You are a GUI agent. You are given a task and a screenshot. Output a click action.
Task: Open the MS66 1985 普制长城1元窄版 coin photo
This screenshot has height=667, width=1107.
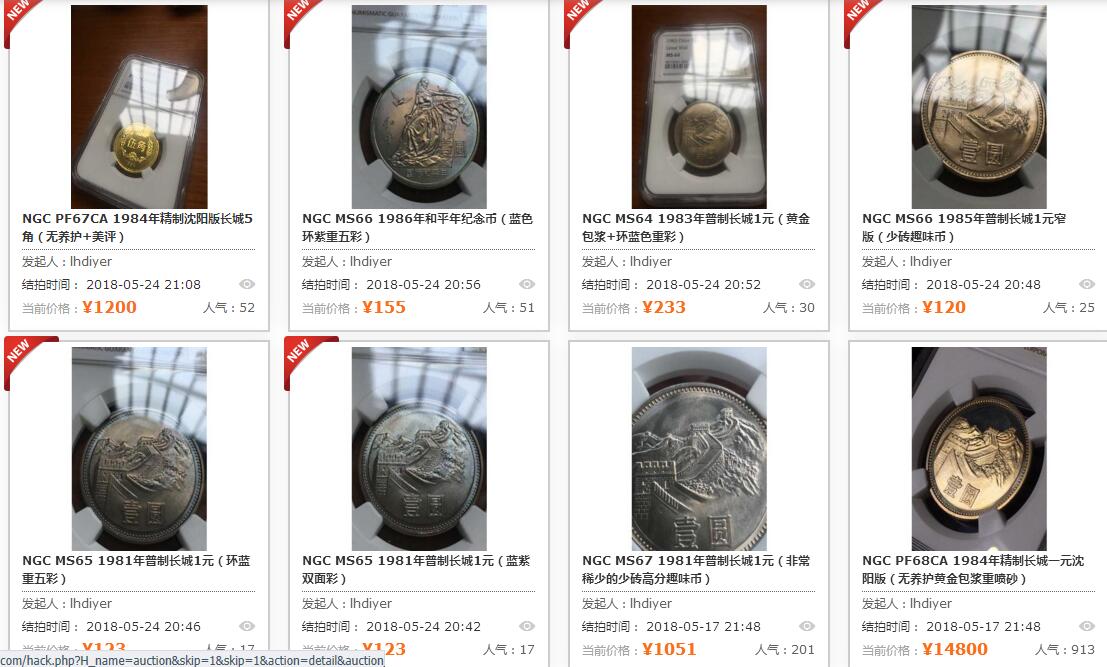tap(979, 106)
